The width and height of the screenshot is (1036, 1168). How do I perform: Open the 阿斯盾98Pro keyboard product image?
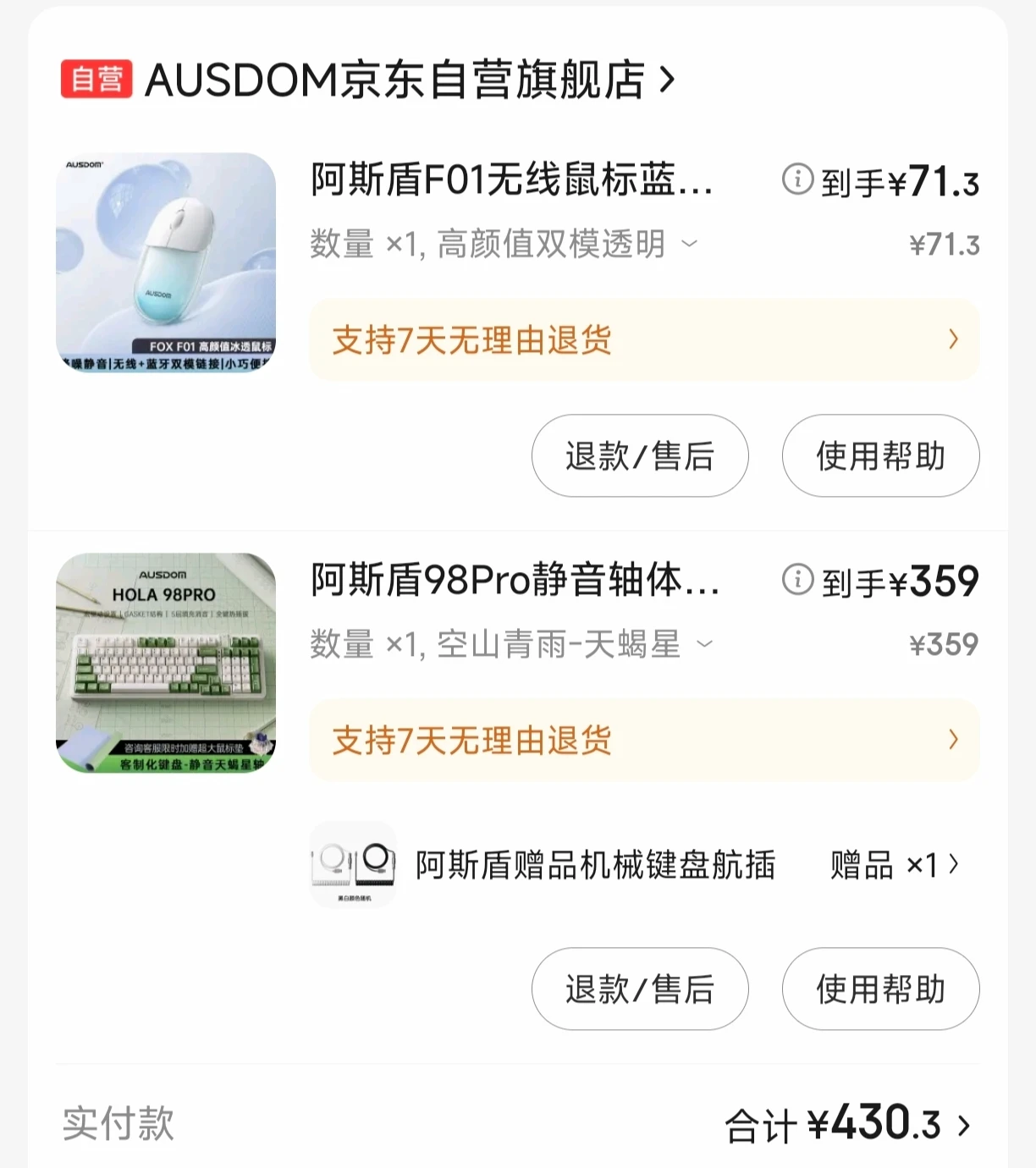click(166, 663)
